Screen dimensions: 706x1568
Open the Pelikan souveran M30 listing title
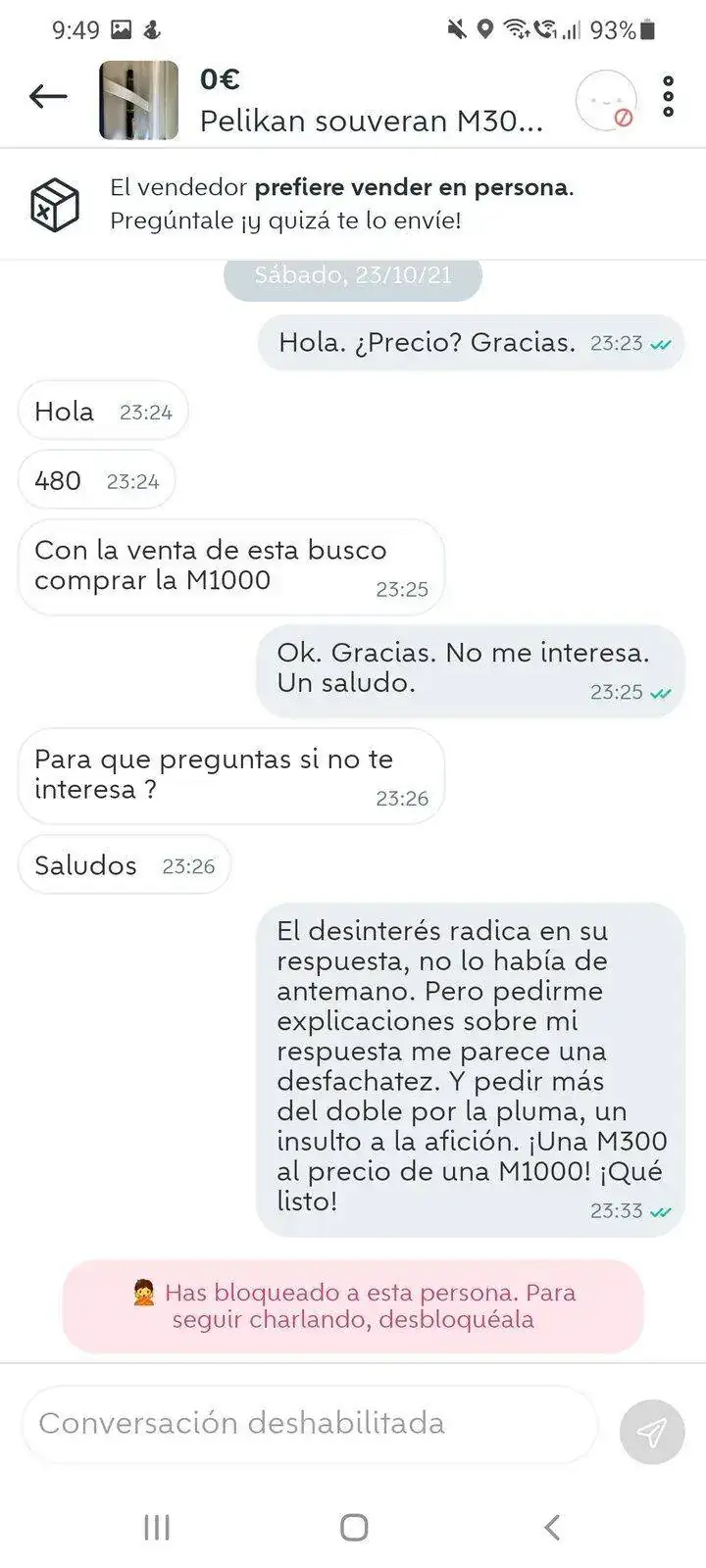[x=371, y=121]
